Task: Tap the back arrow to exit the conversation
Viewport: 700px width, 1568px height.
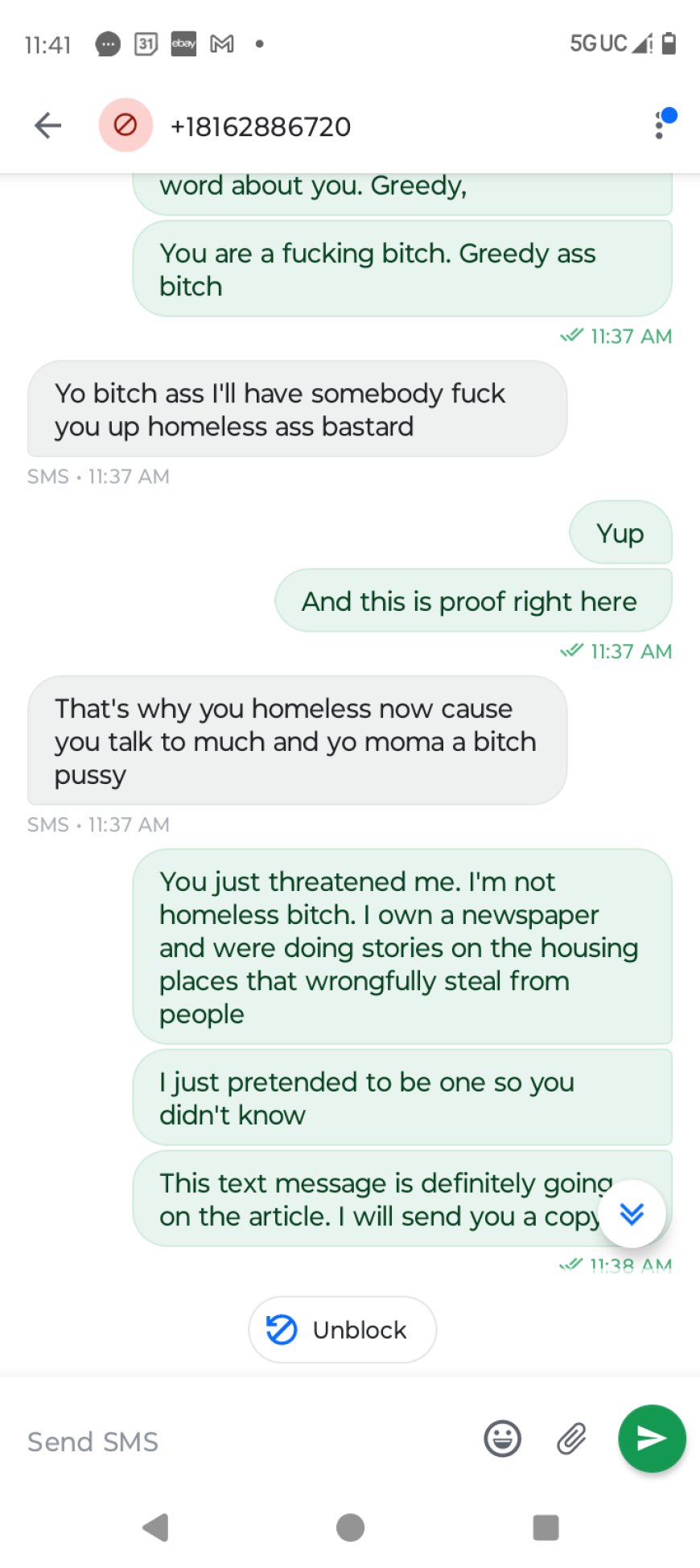Action: (x=46, y=125)
